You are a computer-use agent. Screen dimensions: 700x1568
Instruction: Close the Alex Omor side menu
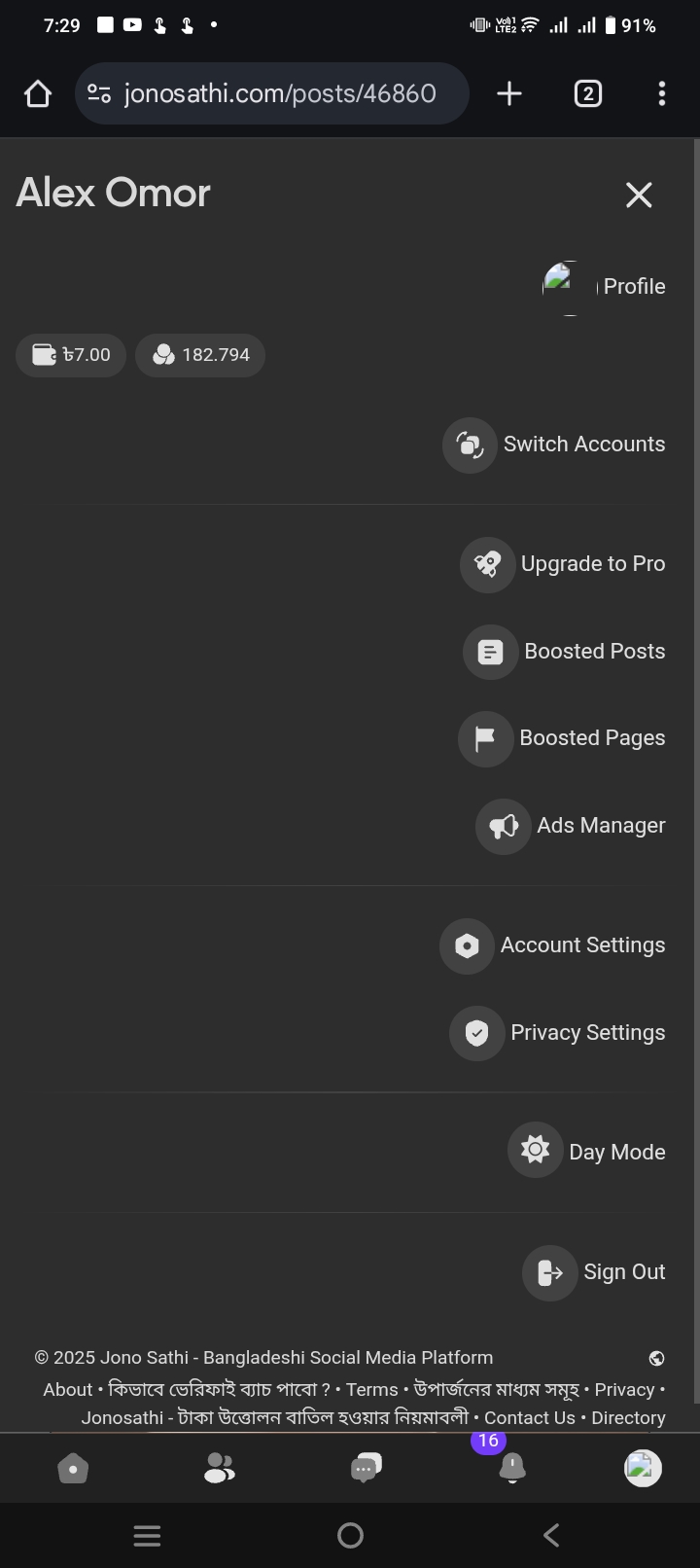pyautogui.click(x=639, y=195)
